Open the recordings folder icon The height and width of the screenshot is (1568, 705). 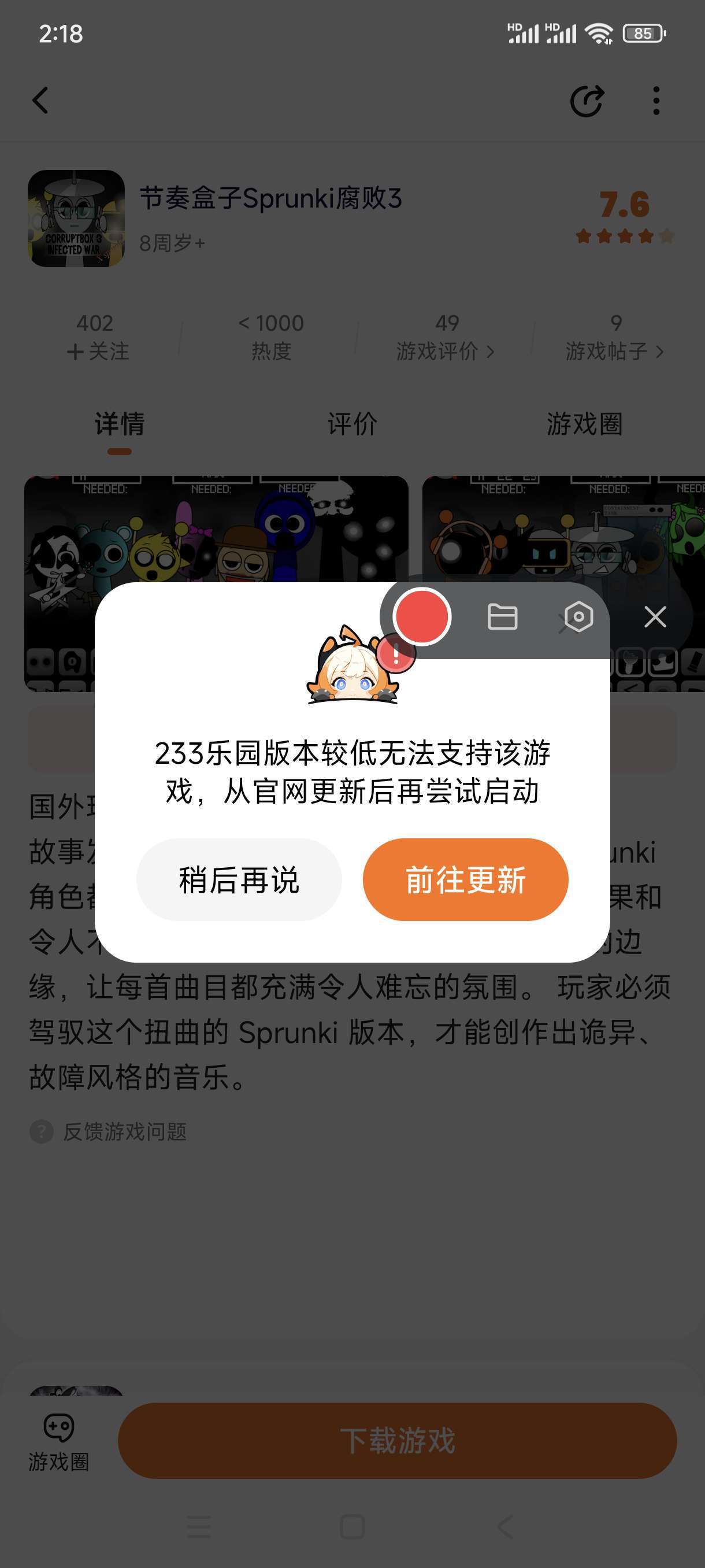click(x=502, y=616)
